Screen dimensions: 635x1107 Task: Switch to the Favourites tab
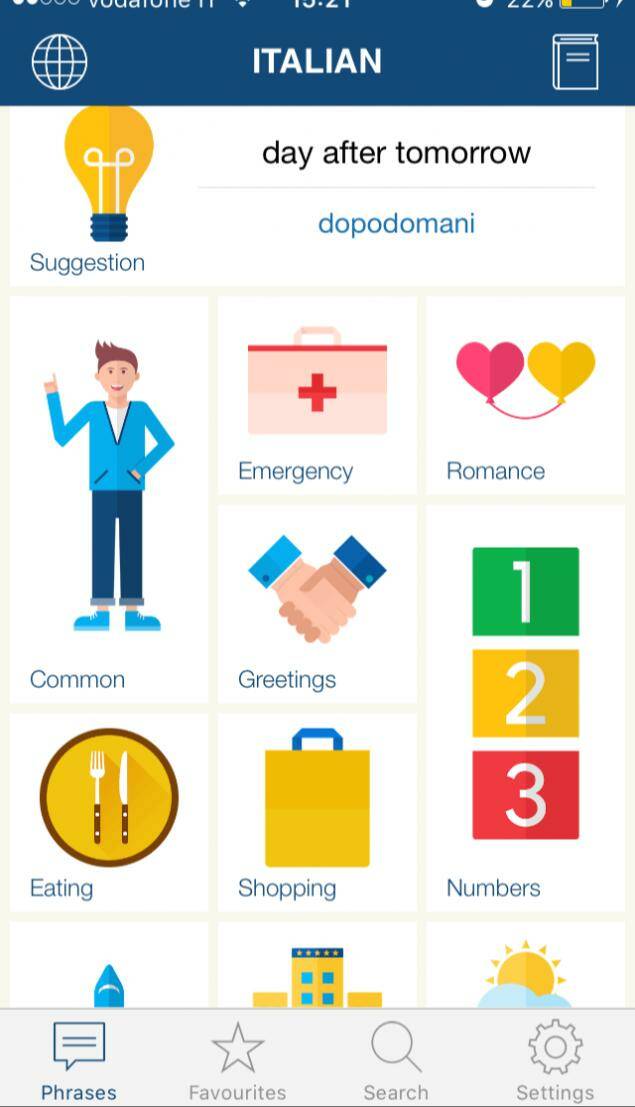237,1060
